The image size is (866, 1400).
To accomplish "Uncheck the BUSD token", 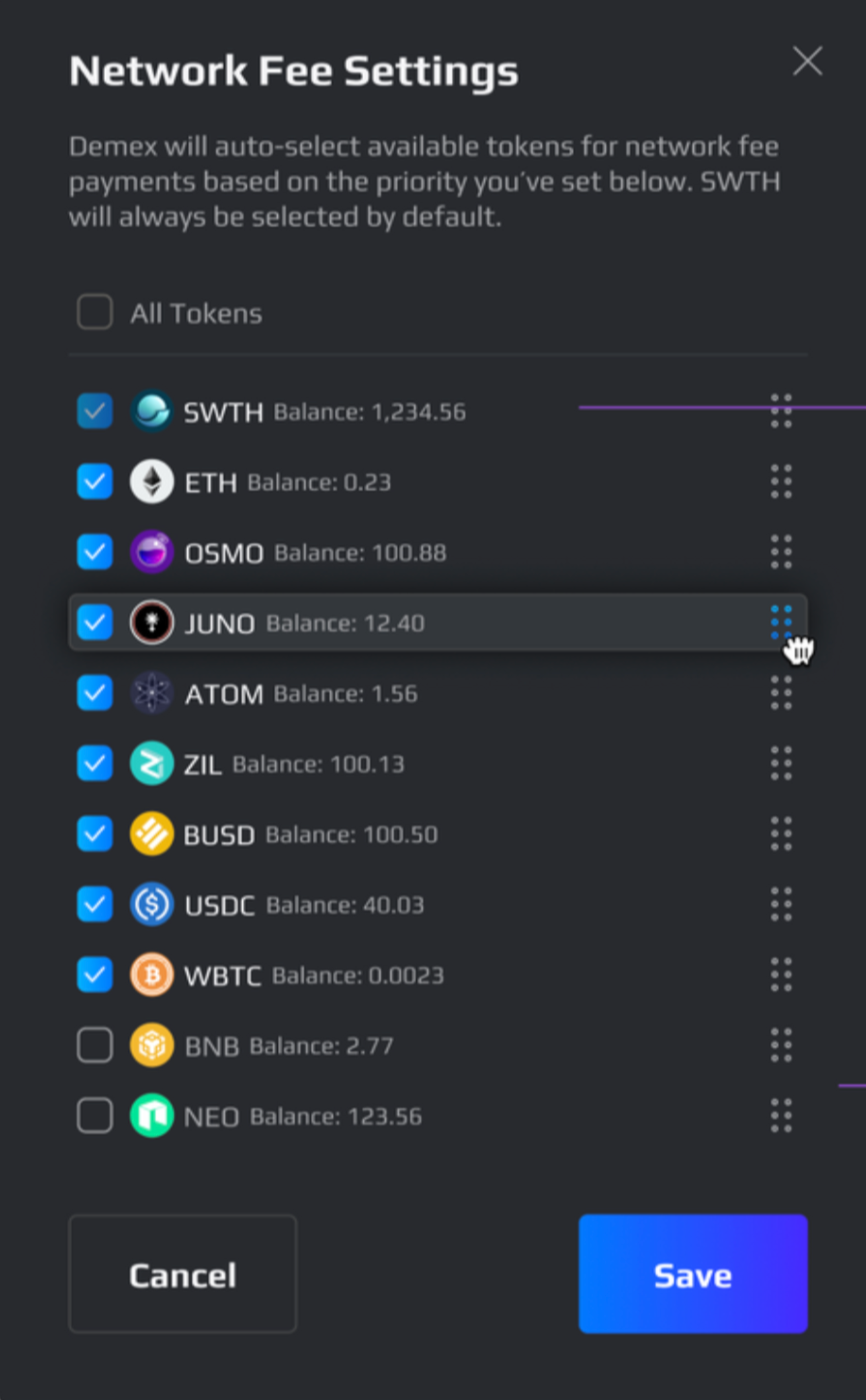I will click(x=95, y=833).
